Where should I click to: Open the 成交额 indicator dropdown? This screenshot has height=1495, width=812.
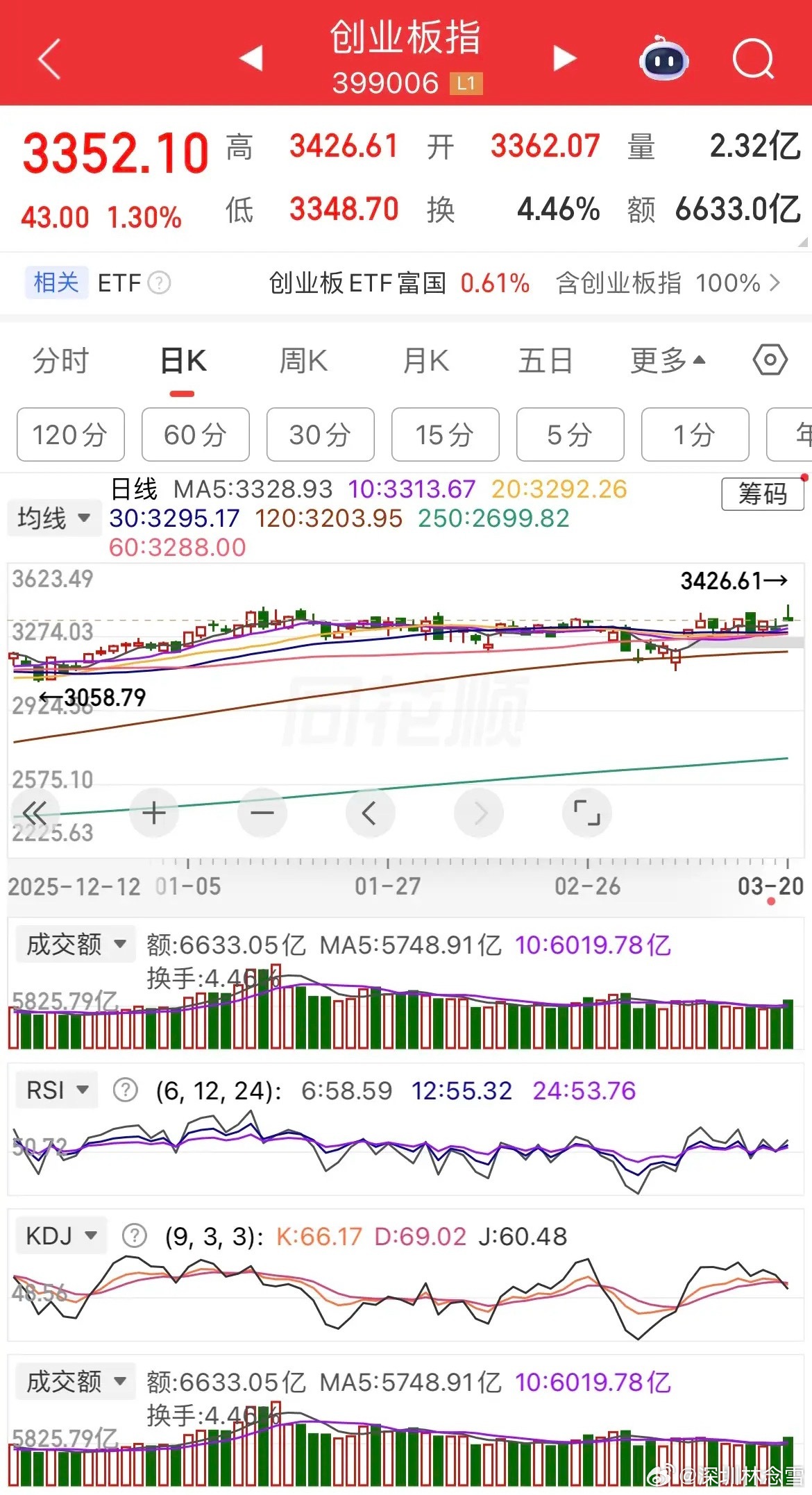tap(74, 944)
